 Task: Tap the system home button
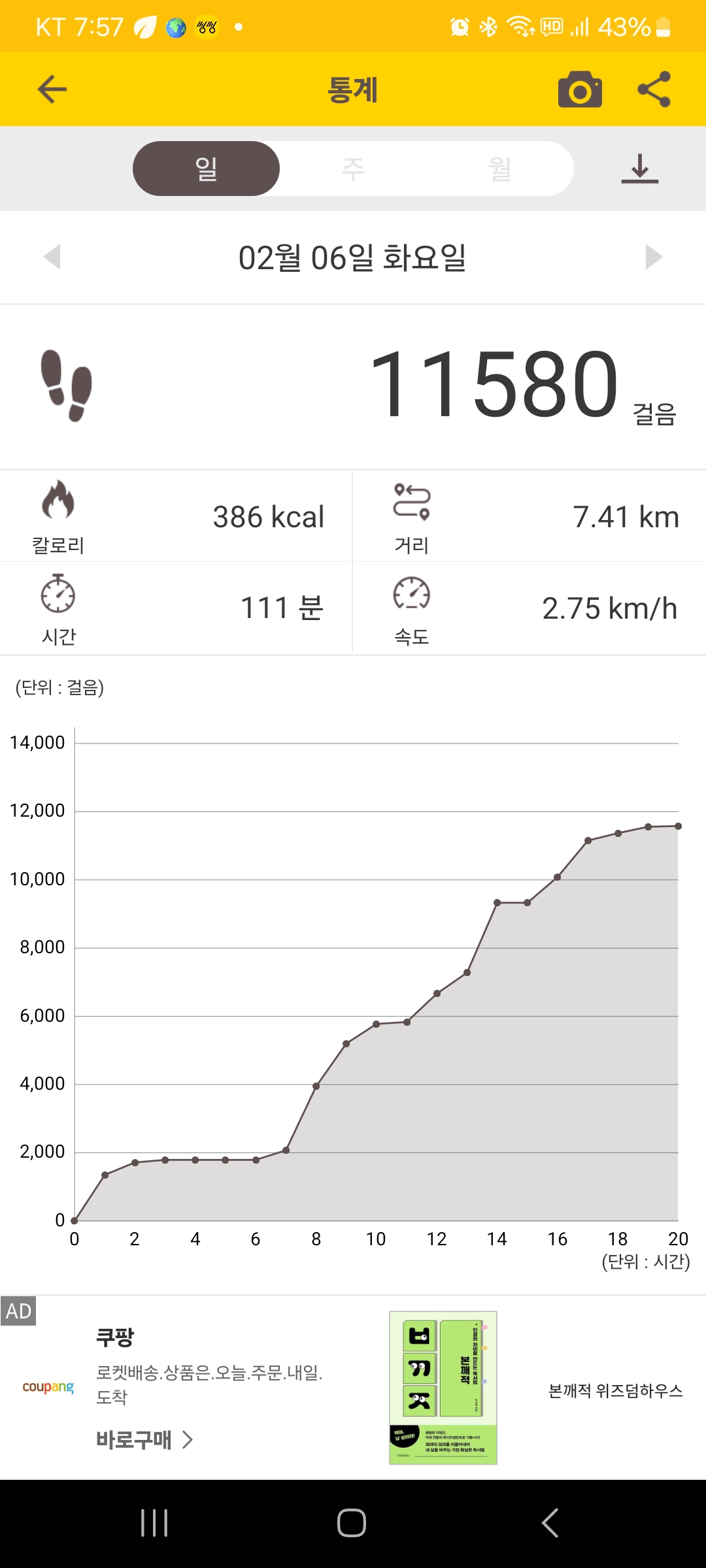352,1523
